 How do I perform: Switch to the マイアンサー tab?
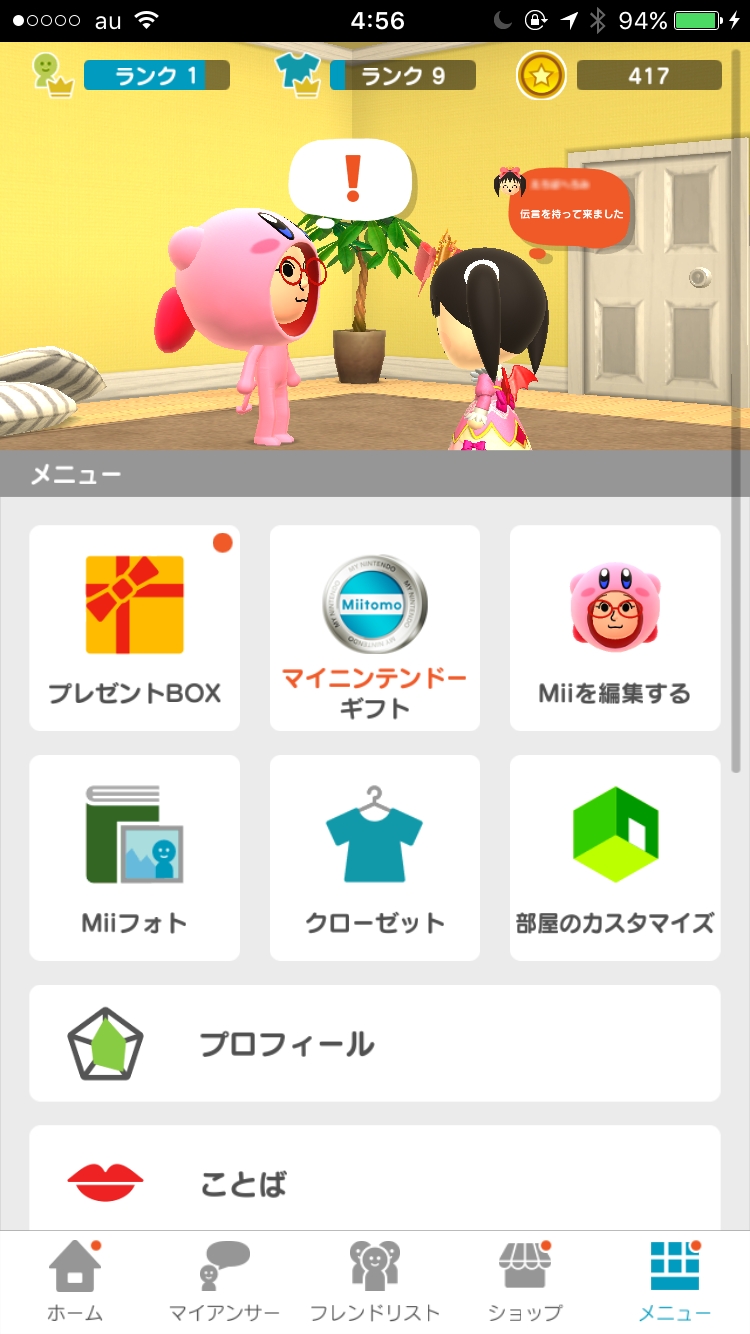[224, 1282]
